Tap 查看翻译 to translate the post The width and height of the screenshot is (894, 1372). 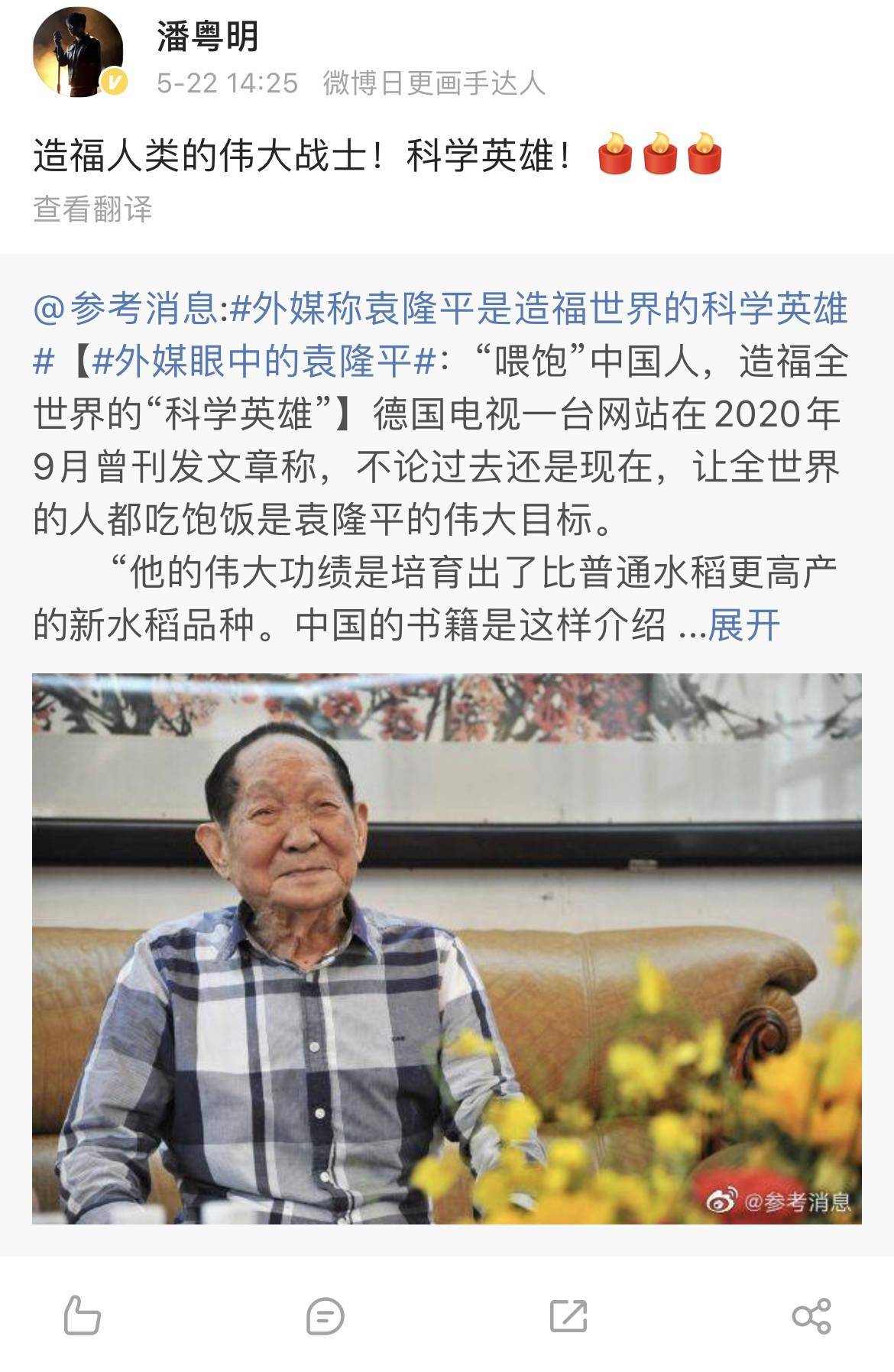point(92,209)
